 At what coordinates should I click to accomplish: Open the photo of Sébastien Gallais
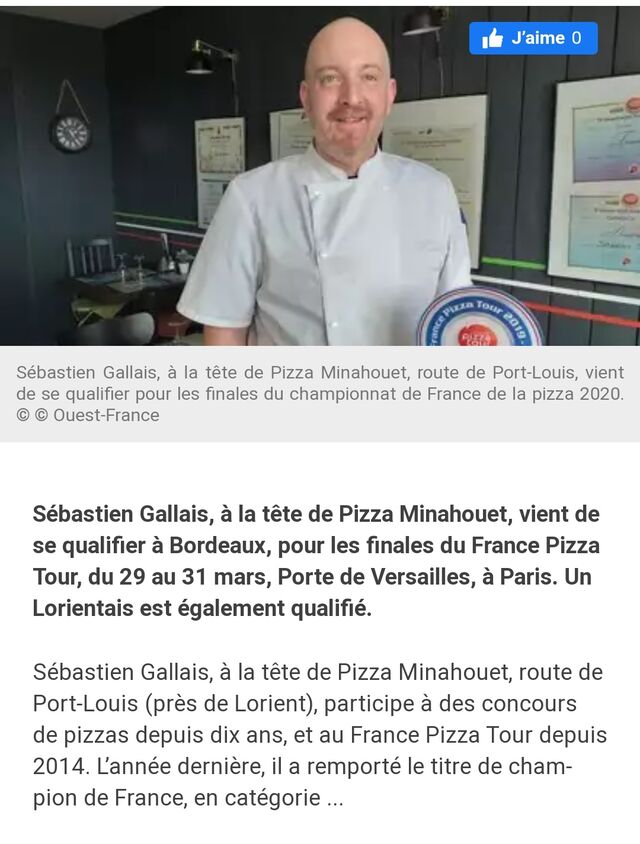click(x=320, y=176)
